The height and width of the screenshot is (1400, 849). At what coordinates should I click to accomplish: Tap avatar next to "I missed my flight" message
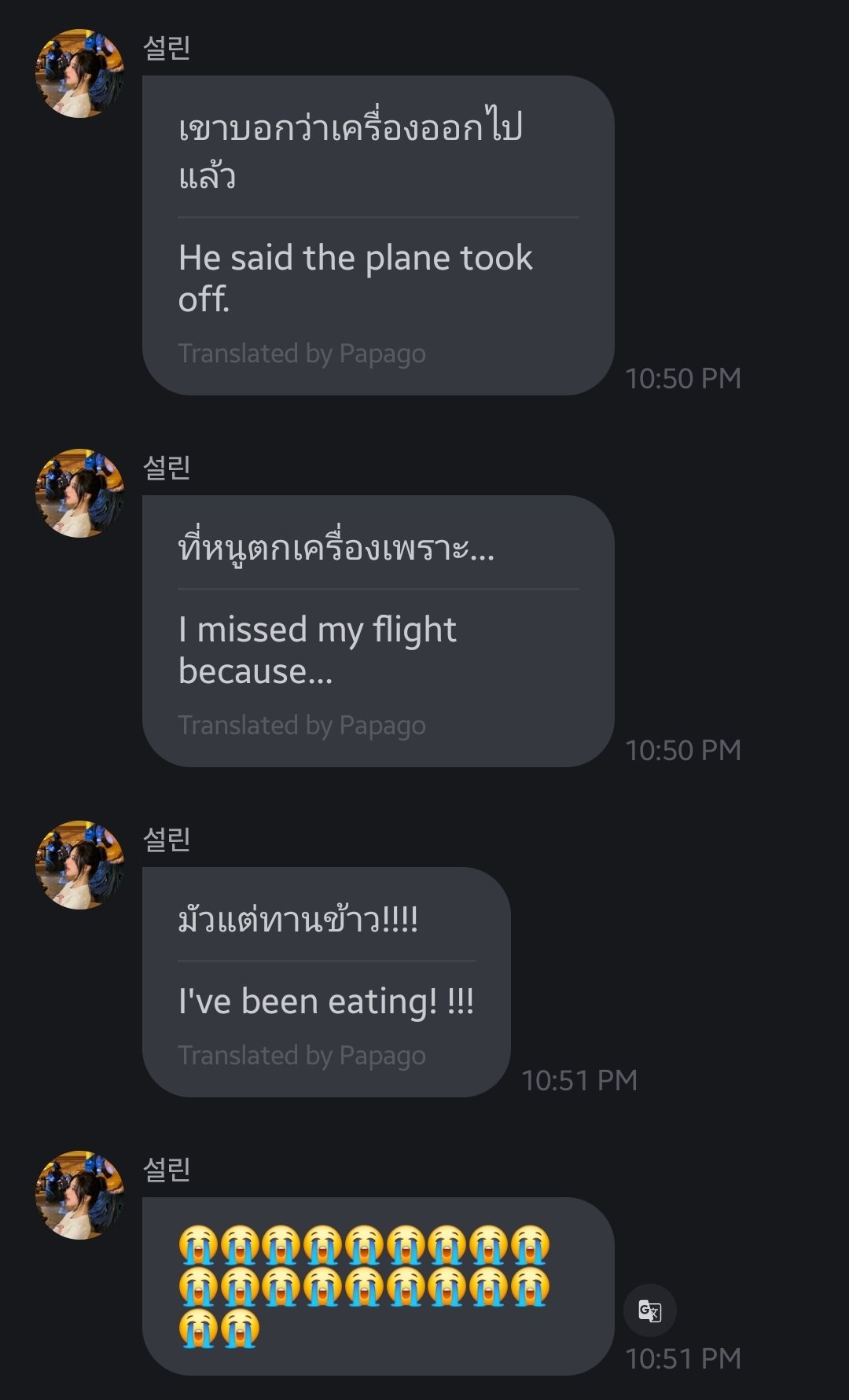coord(80,494)
